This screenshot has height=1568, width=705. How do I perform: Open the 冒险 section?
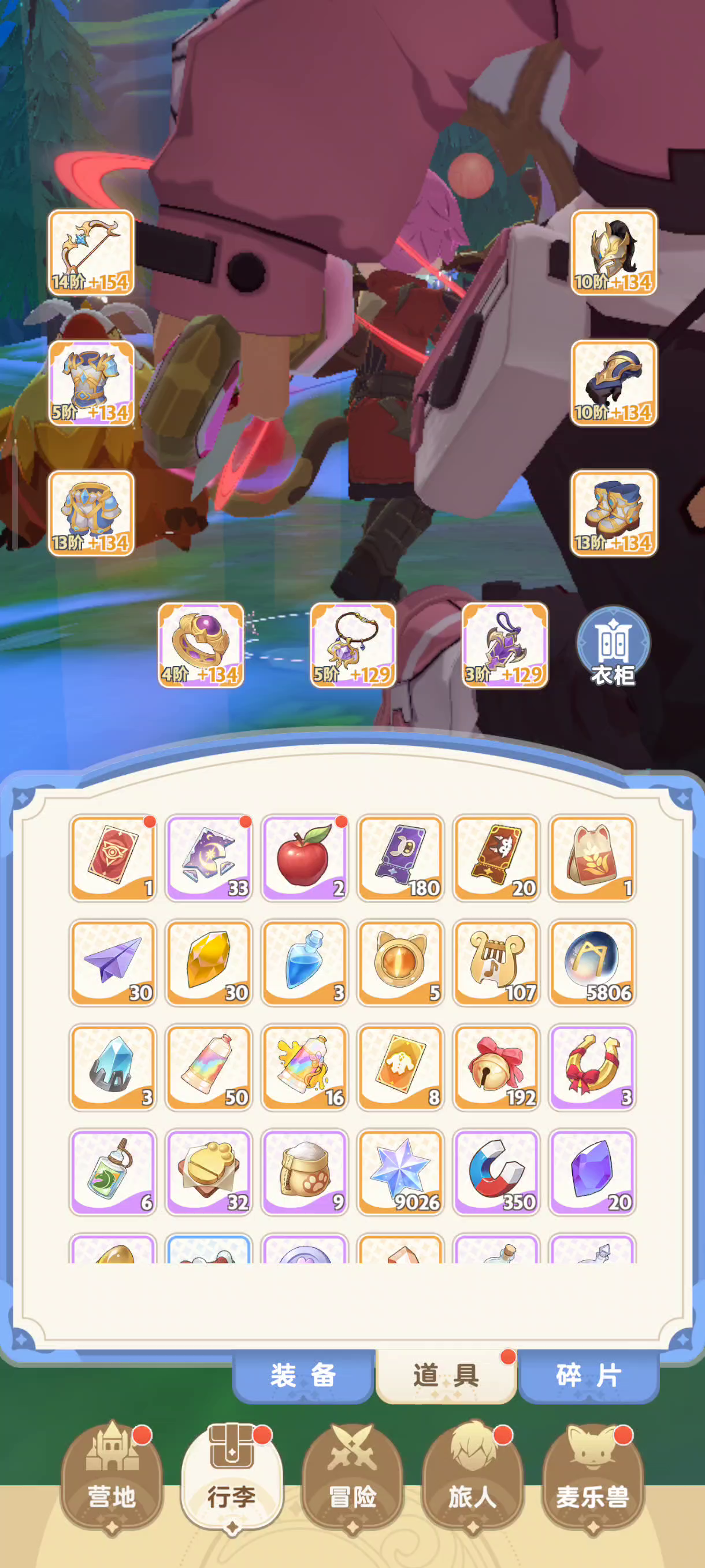pyautogui.click(x=352, y=1480)
